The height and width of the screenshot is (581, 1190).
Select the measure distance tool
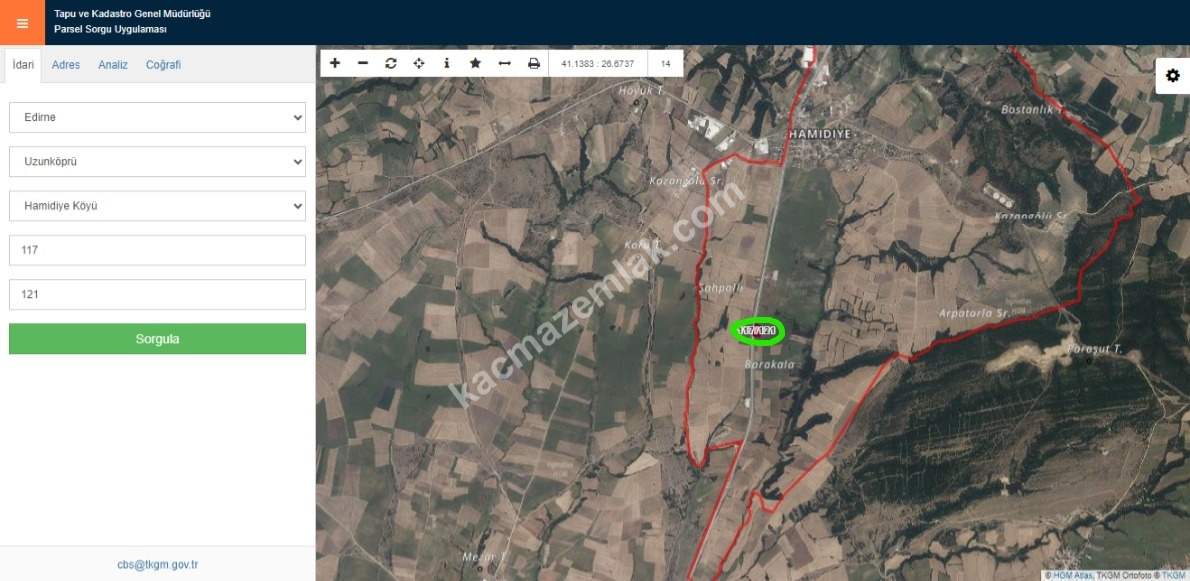(x=504, y=63)
